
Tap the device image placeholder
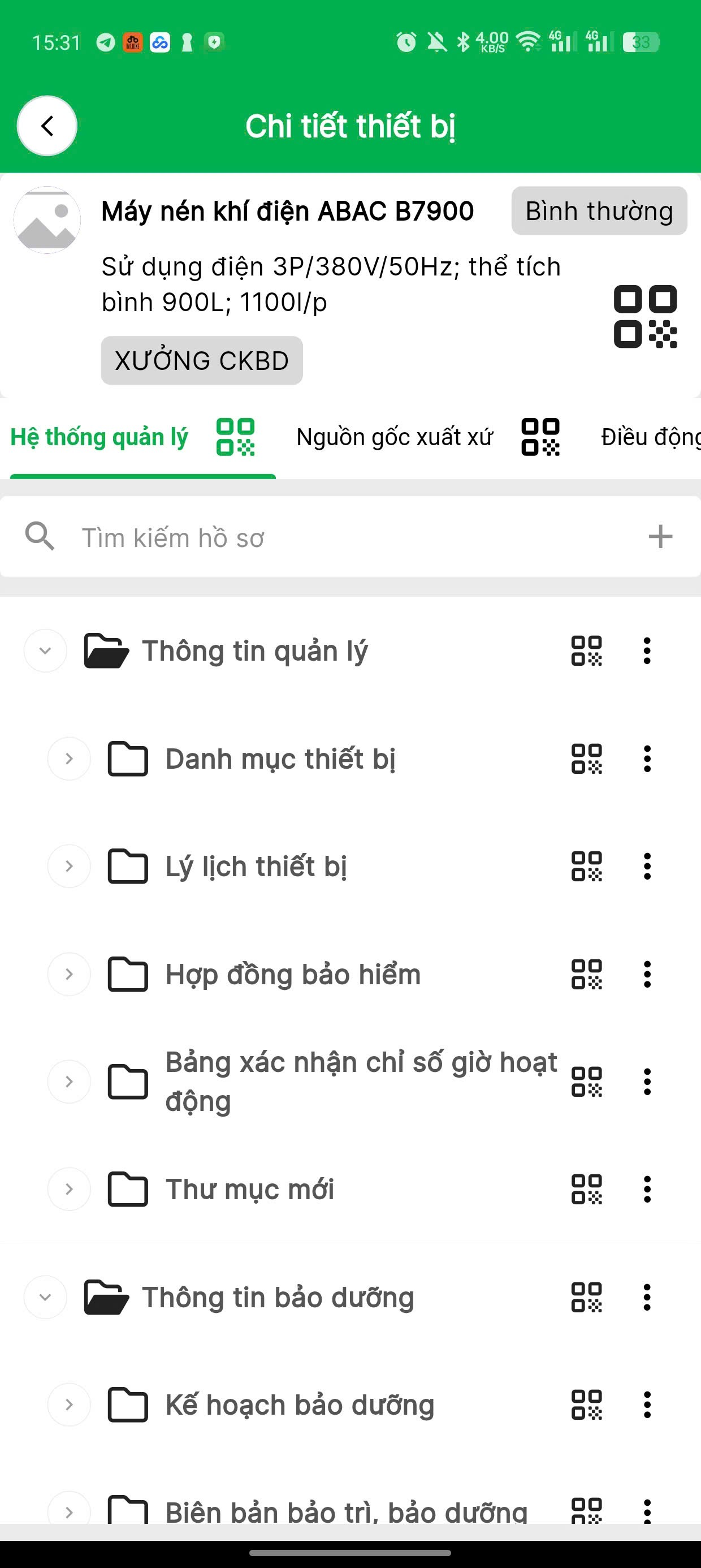click(x=47, y=219)
